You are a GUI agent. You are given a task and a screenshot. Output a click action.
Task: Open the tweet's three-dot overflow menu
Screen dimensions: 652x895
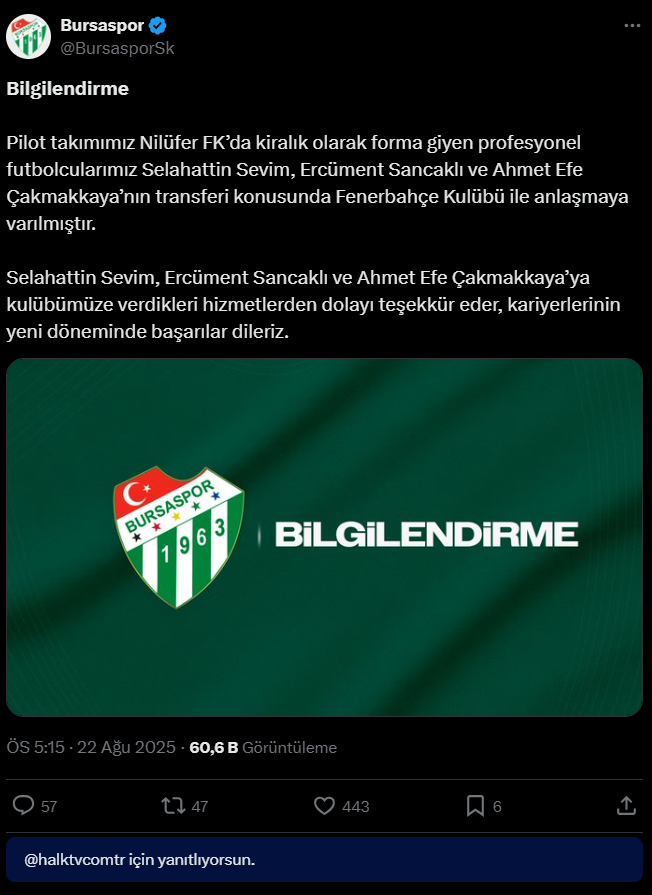click(631, 26)
